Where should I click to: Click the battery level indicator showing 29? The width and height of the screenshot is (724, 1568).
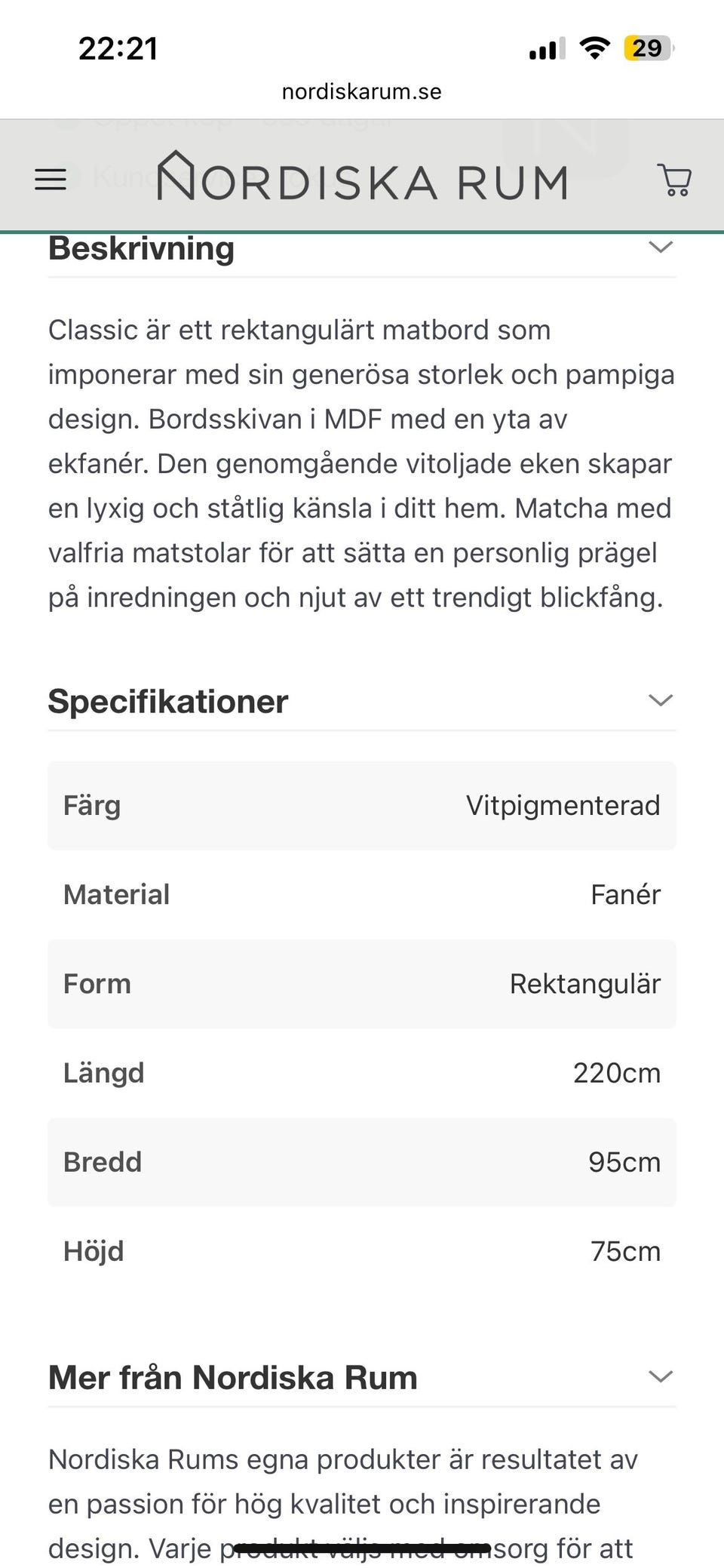(647, 48)
